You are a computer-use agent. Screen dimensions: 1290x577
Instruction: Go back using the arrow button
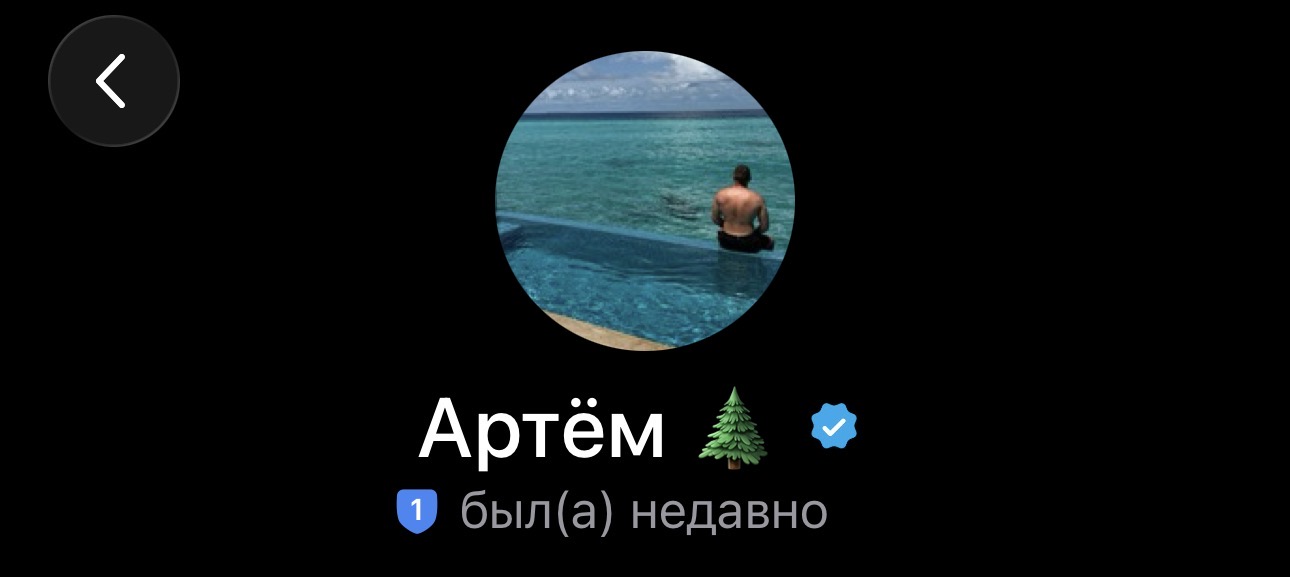point(113,81)
